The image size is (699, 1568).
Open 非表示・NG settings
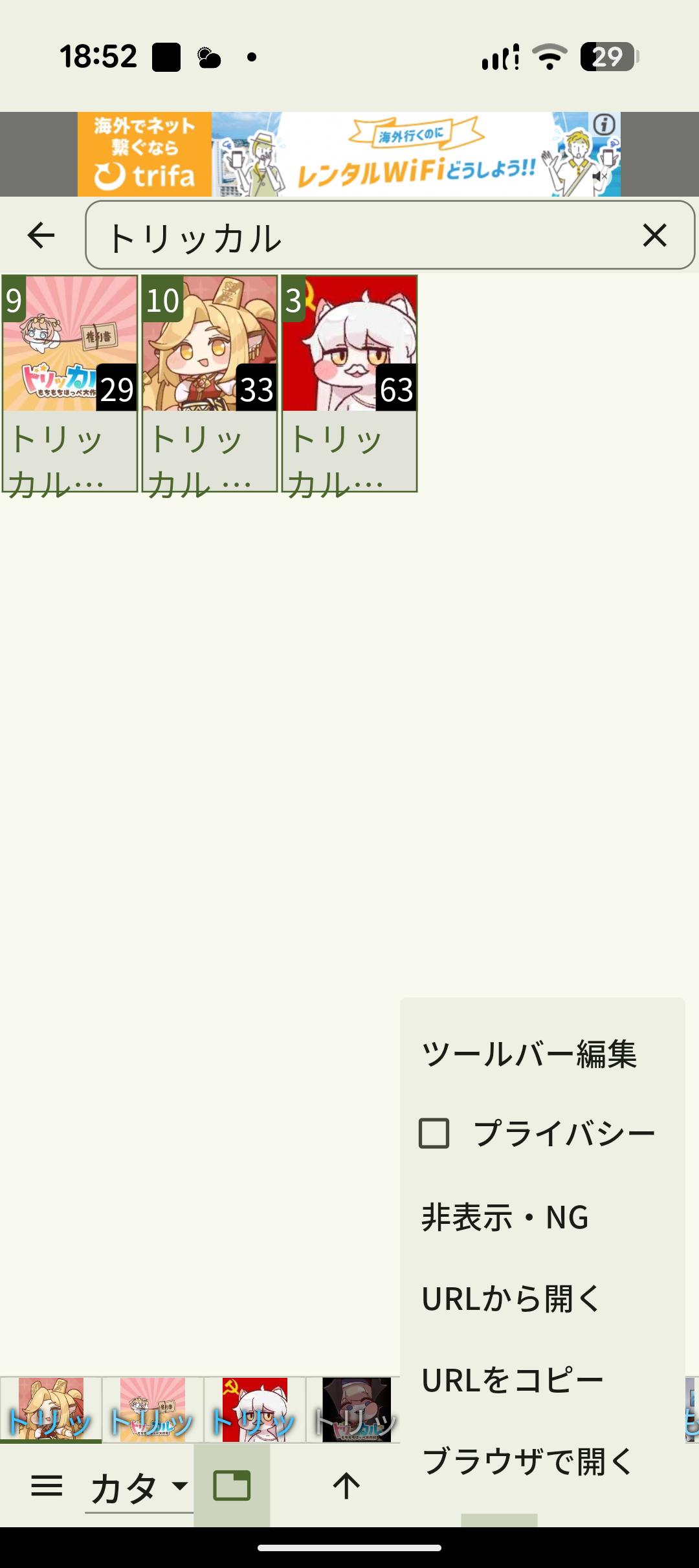tap(505, 1217)
